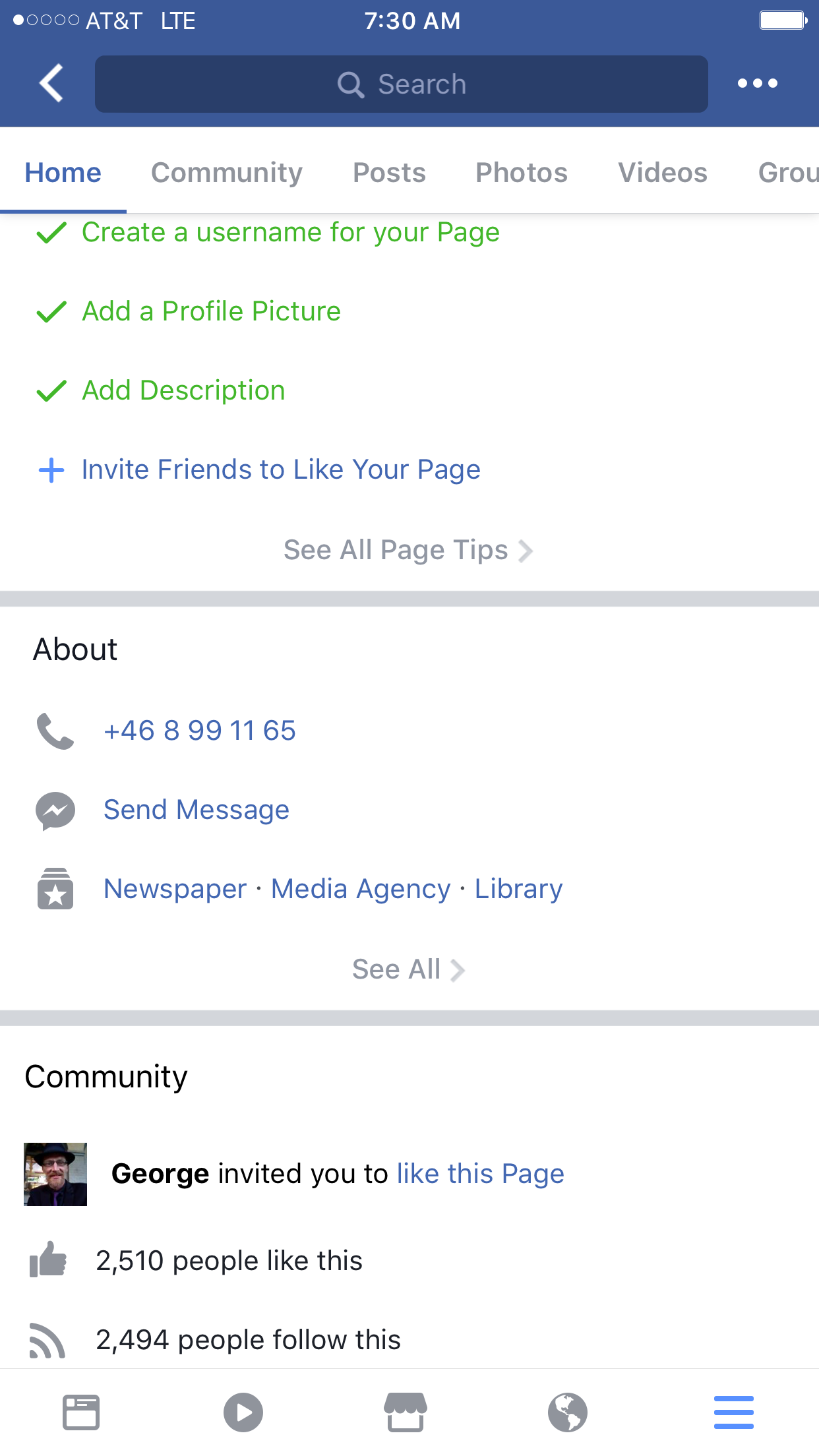Open the three-dot more options menu

pos(757,84)
